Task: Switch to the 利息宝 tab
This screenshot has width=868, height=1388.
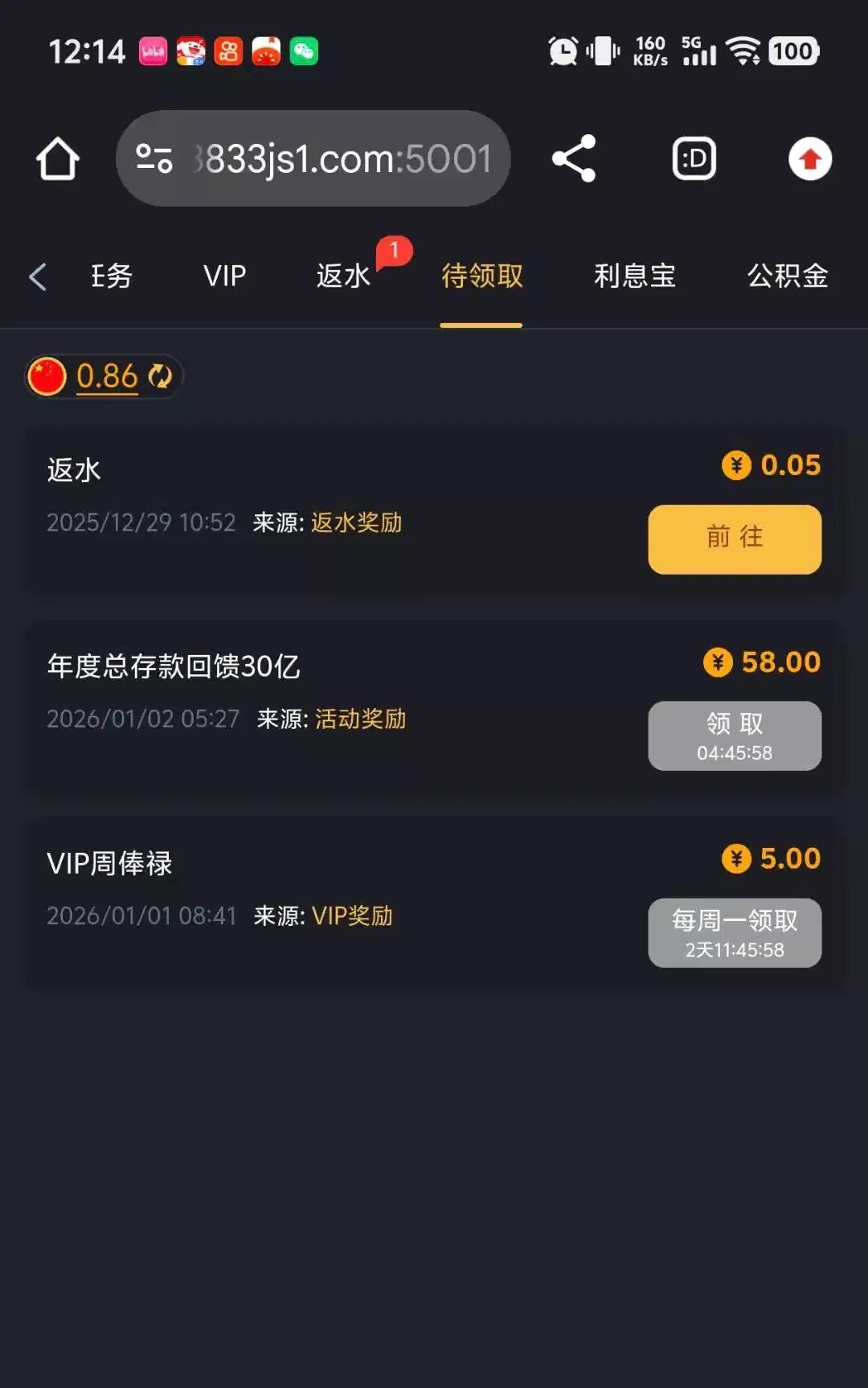Action: (x=634, y=276)
